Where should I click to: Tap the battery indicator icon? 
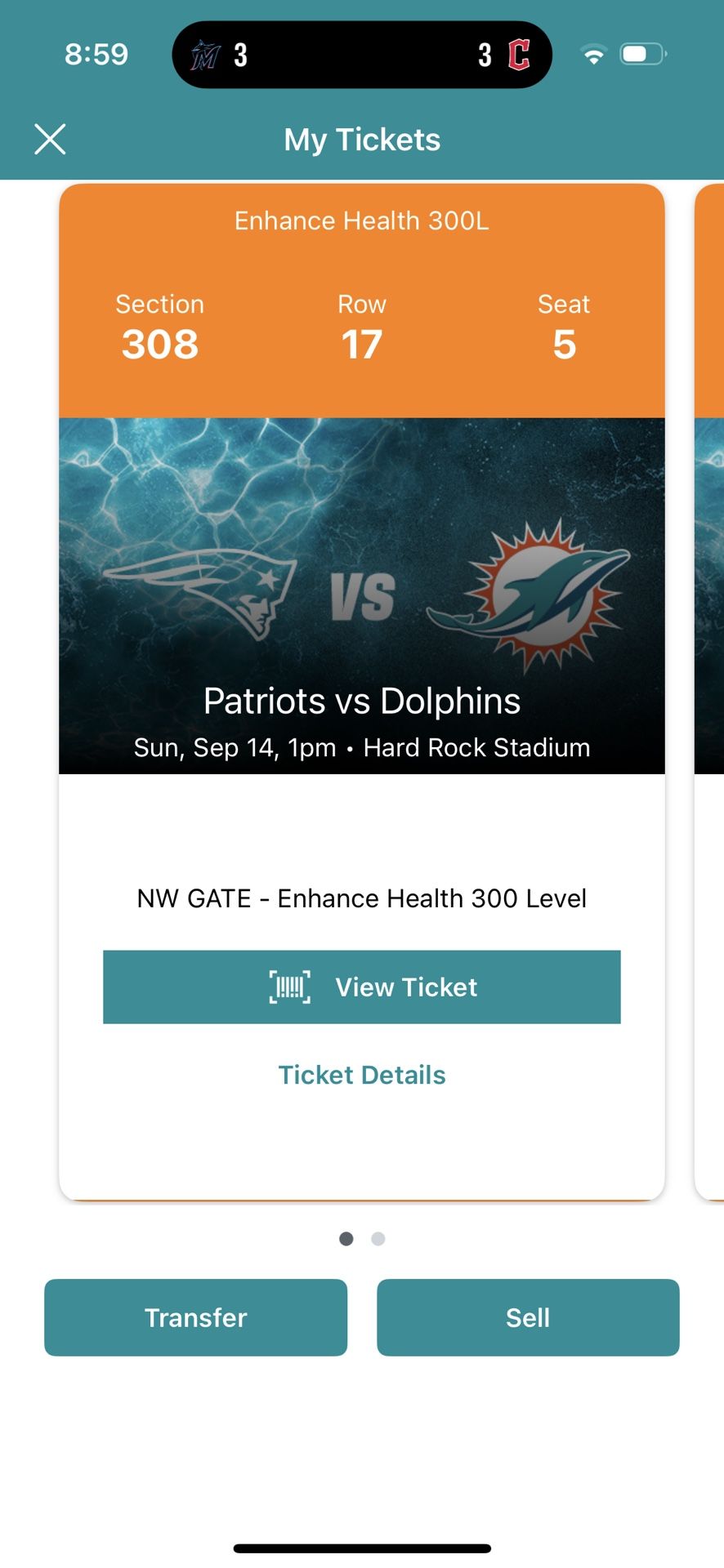click(643, 54)
